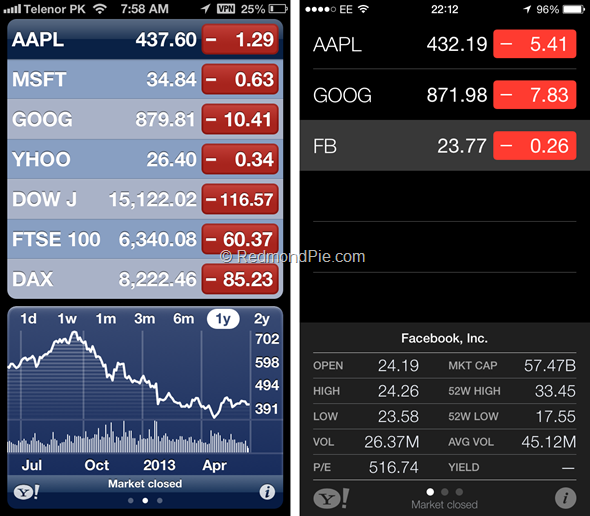Switch the chart to 6m range
The width and height of the screenshot is (590, 516).
pos(183,319)
